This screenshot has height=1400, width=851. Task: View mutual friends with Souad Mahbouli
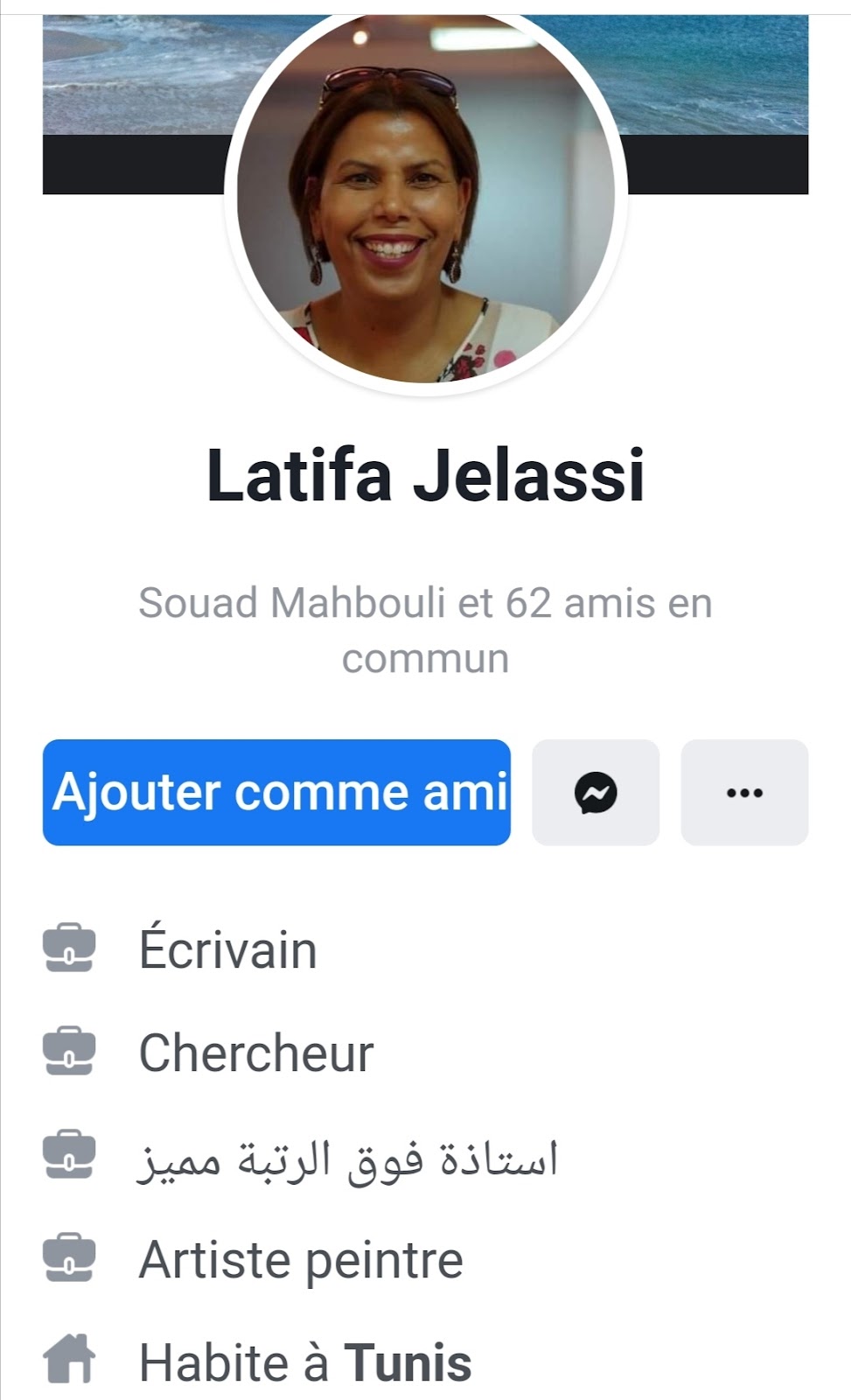click(x=425, y=630)
